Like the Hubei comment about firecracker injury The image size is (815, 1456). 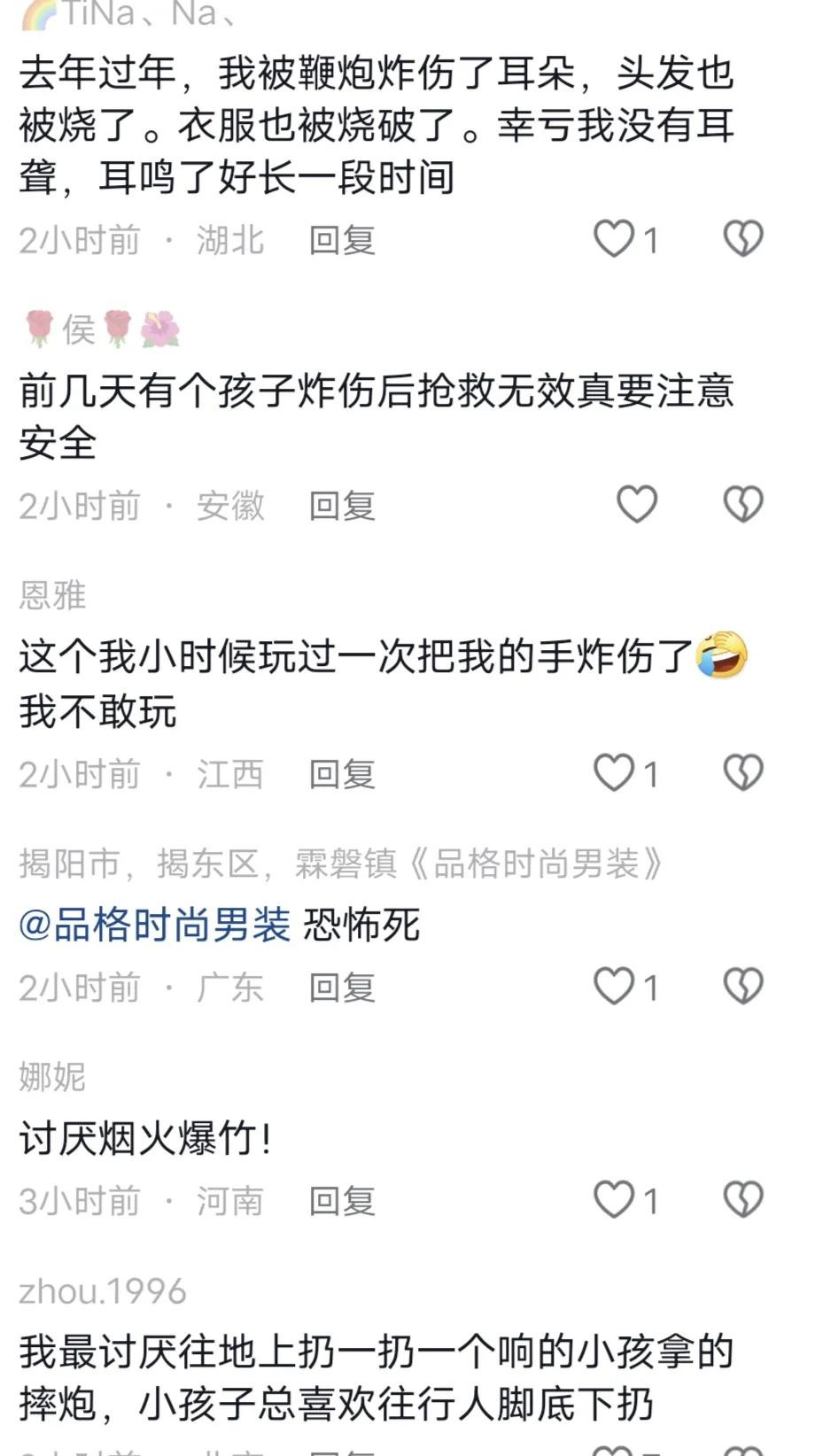point(614,239)
